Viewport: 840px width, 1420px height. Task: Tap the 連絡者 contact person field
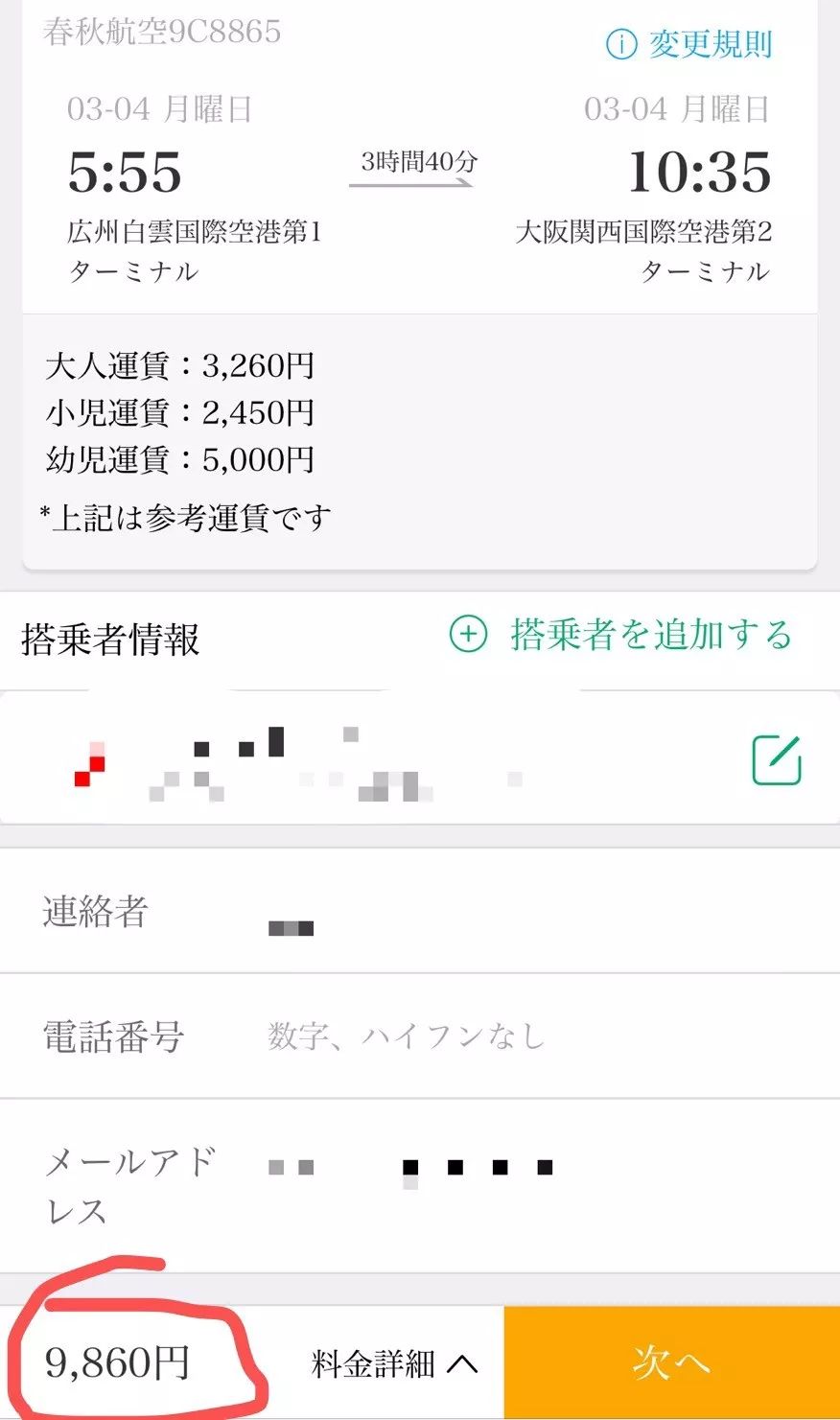292,925
